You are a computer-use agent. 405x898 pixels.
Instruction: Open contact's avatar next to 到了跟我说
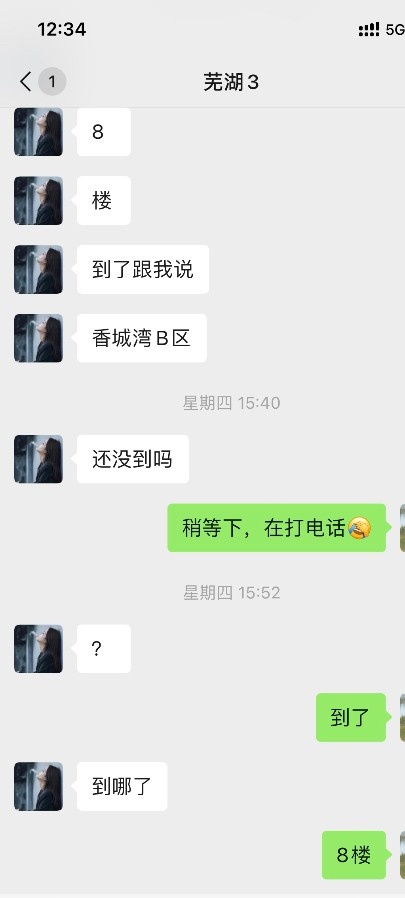coord(38,269)
